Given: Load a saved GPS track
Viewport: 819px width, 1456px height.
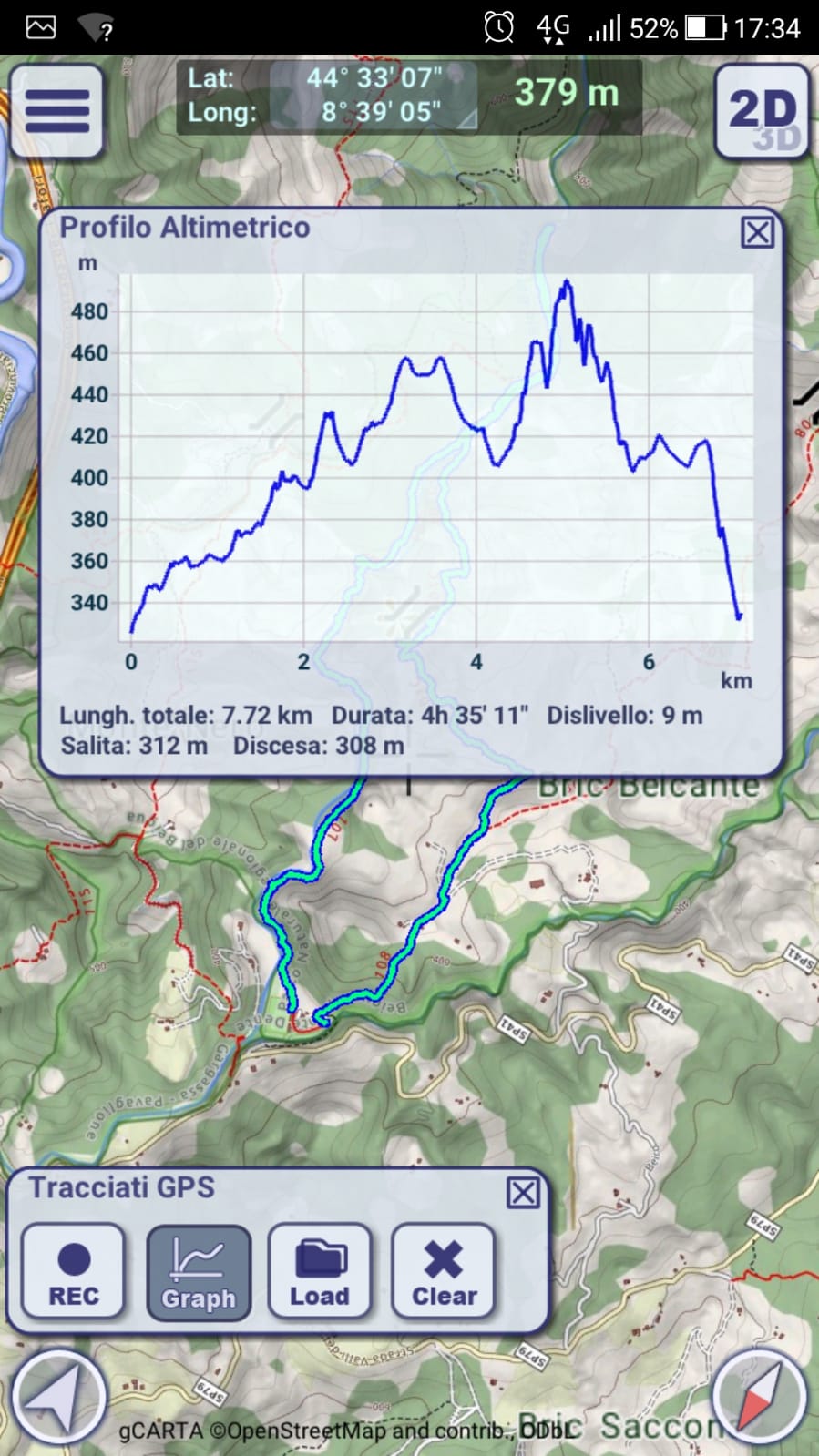Looking at the screenshot, I should [x=320, y=1272].
